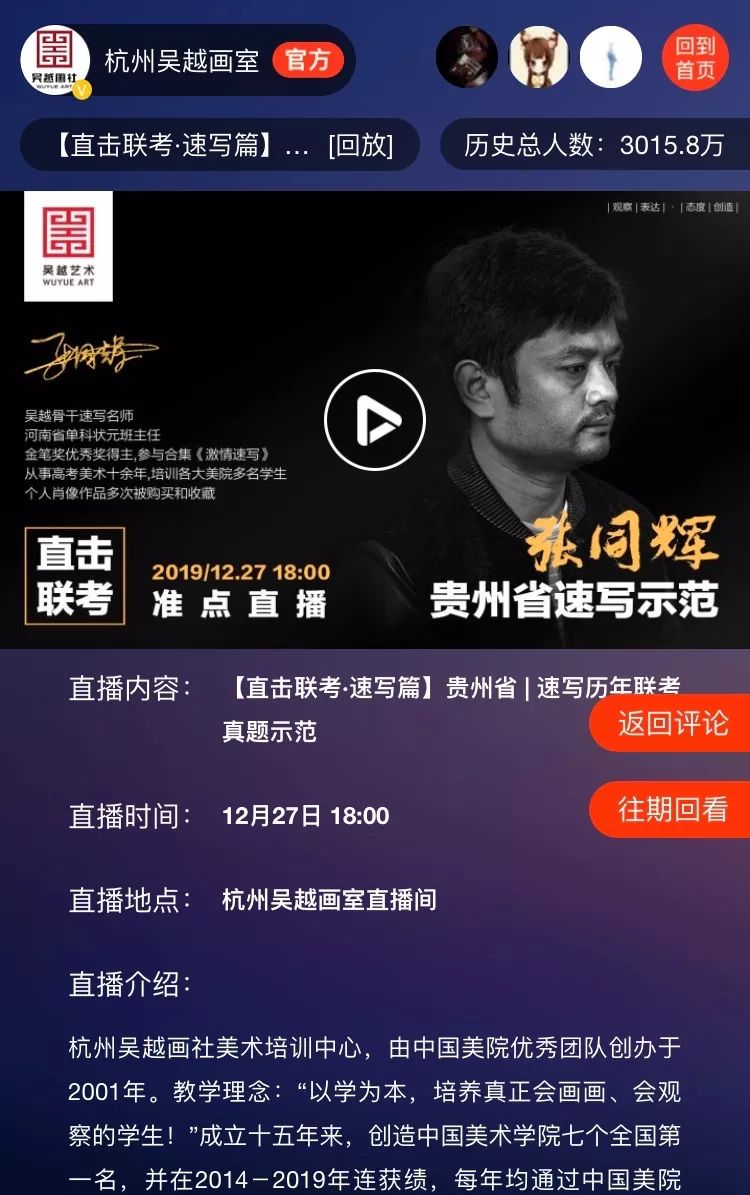The width and height of the screenshot is (750, 1195).
Task: Open 往期回看 past replays
Action: click(x=672, y=809)
